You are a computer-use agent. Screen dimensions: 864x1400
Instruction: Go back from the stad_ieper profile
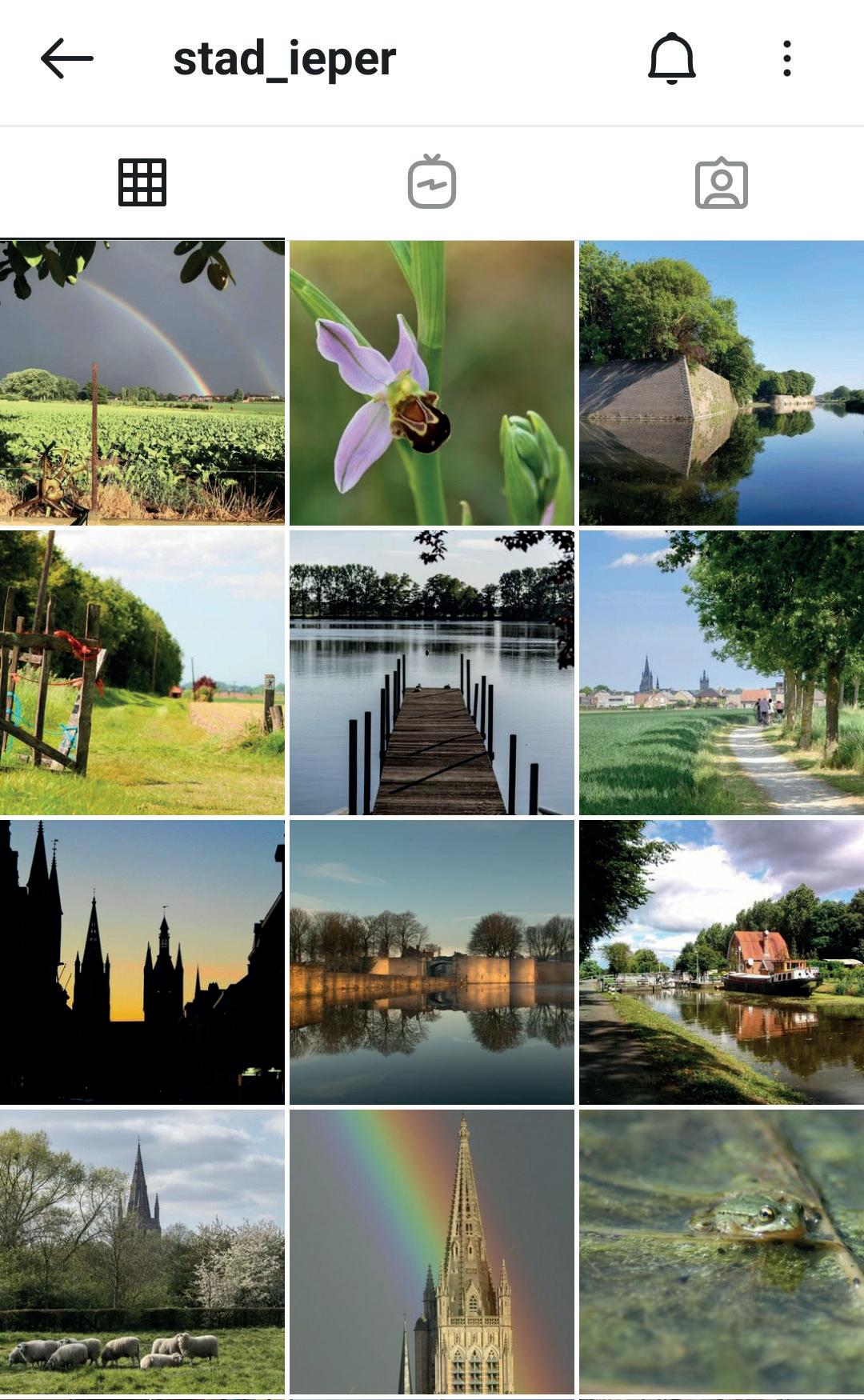pyautogui.click(x=67, y=59)
